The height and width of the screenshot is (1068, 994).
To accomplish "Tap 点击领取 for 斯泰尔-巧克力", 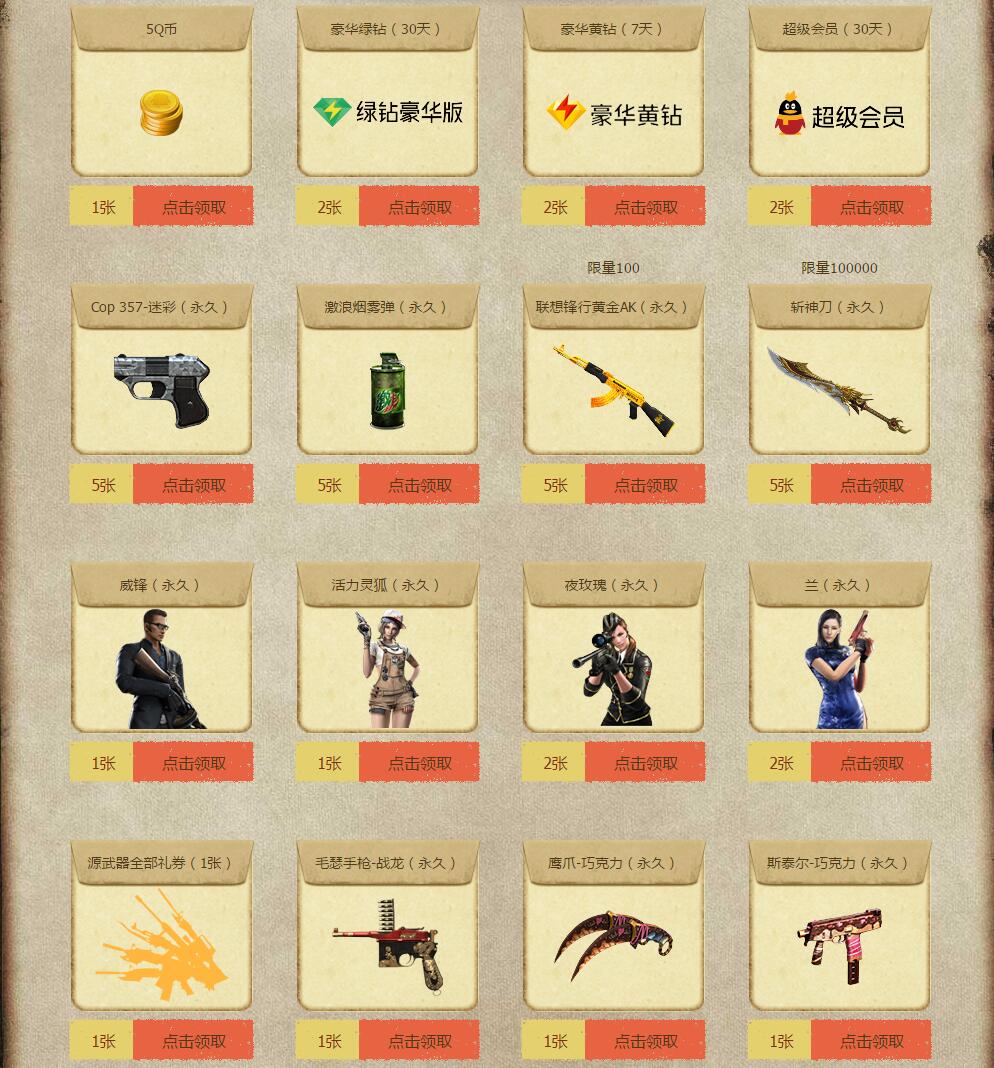I will tap(871, 1041).
